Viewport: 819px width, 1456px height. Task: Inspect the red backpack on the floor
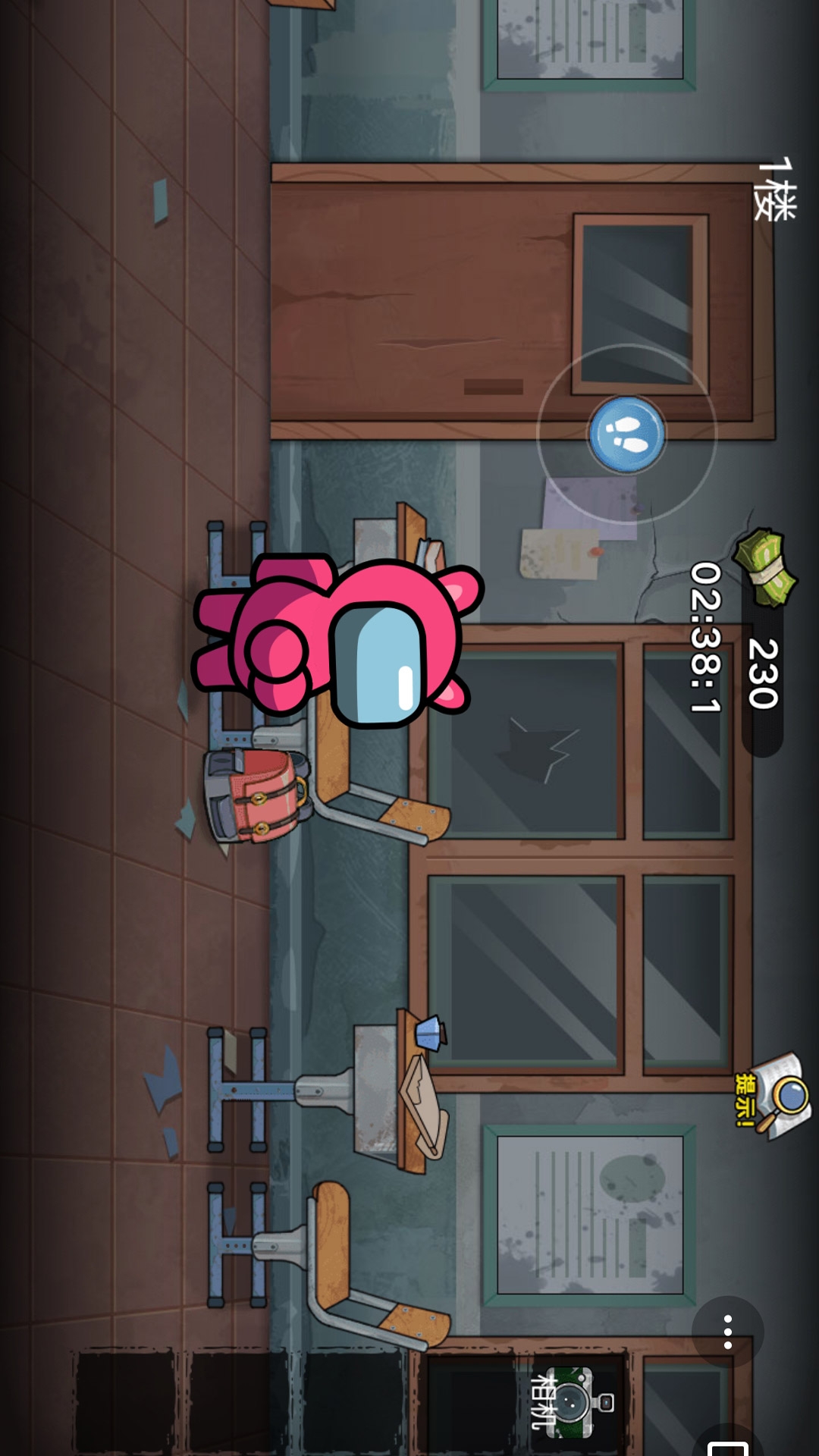pyautogui.click(x=258, y=795)
